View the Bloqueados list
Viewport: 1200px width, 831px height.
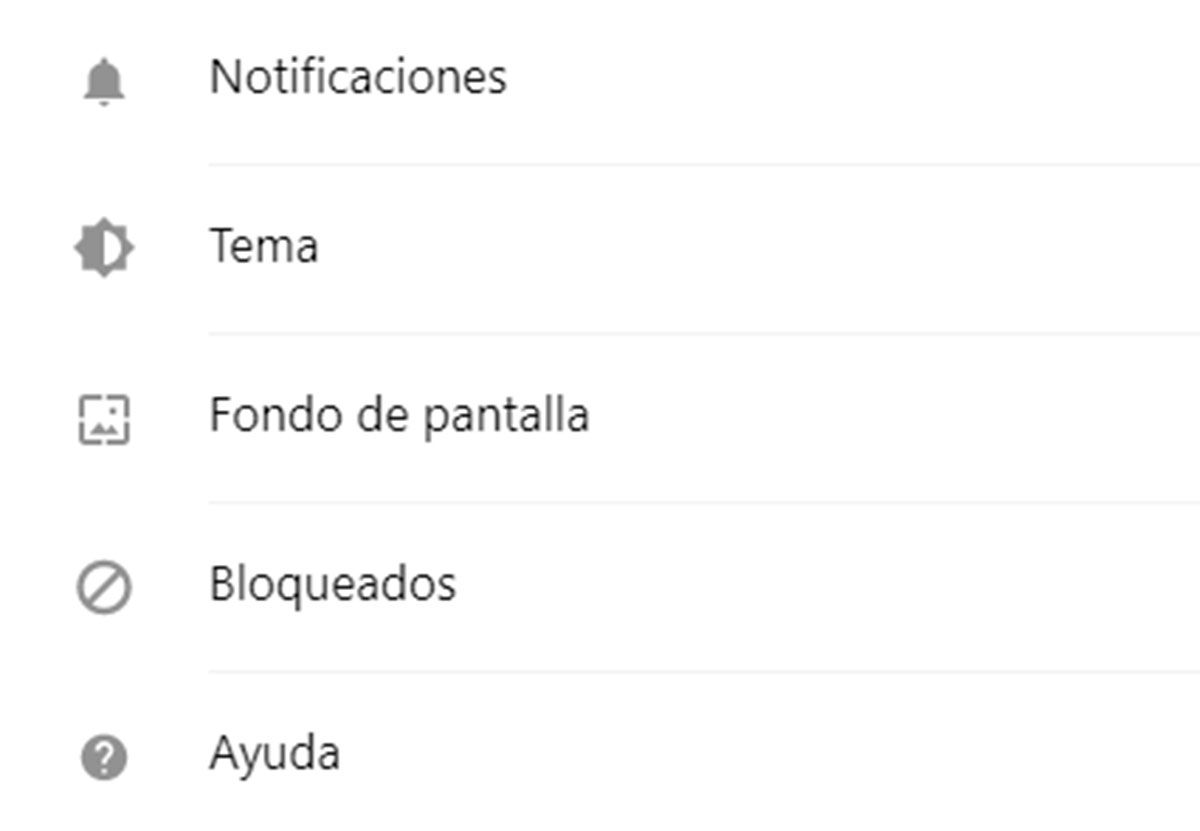(x=332, y=585)
